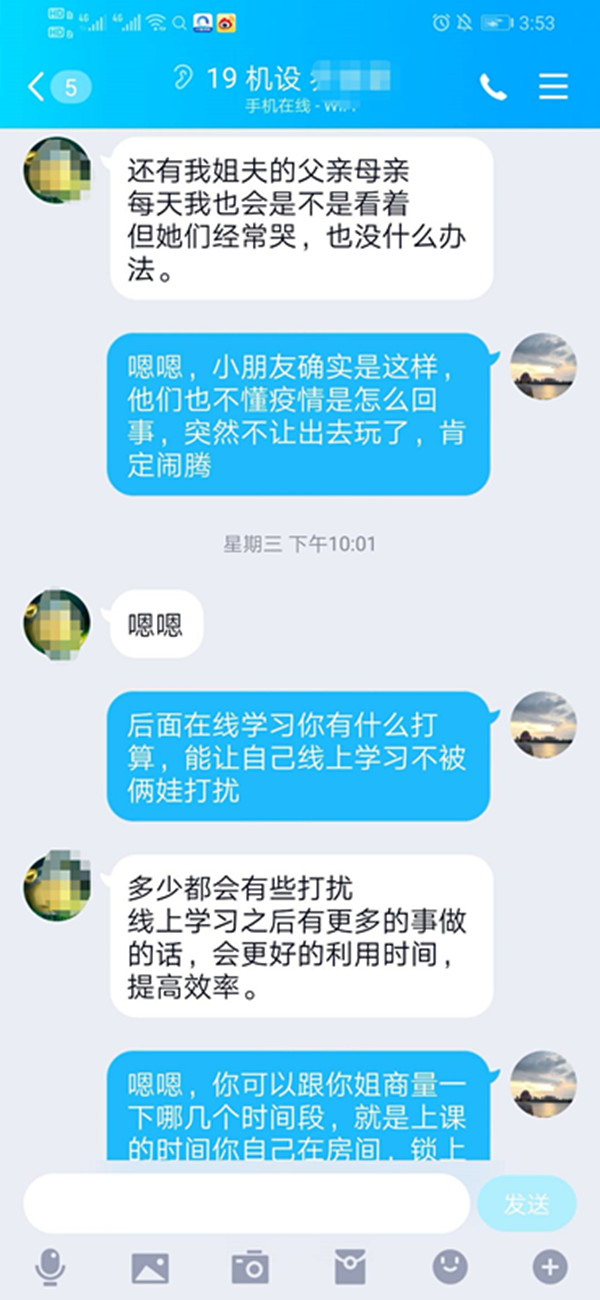
Task: Tap the 发送 send button
Action: point(526,1203)
